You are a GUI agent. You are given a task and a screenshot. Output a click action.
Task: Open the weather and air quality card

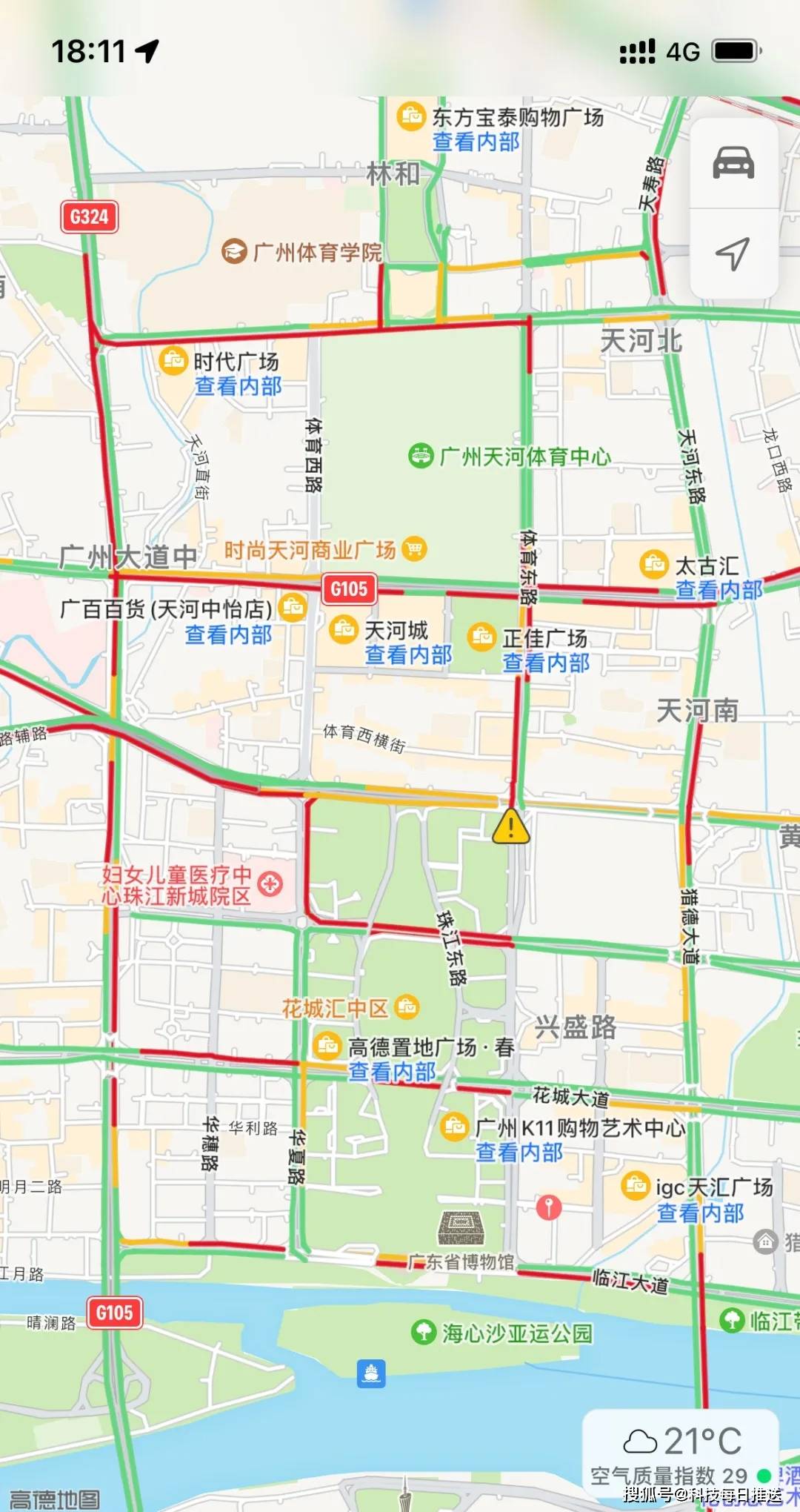680,1456
